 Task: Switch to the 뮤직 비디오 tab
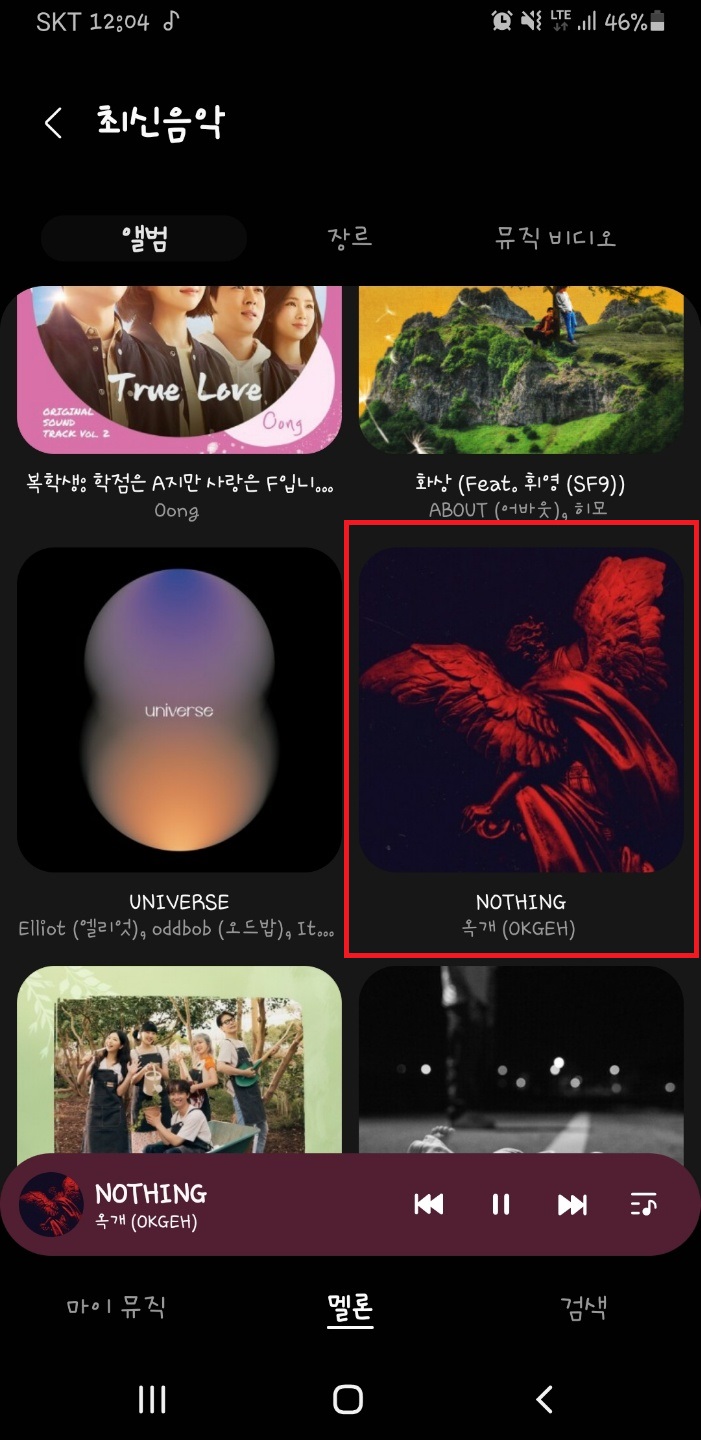(555, 238)
